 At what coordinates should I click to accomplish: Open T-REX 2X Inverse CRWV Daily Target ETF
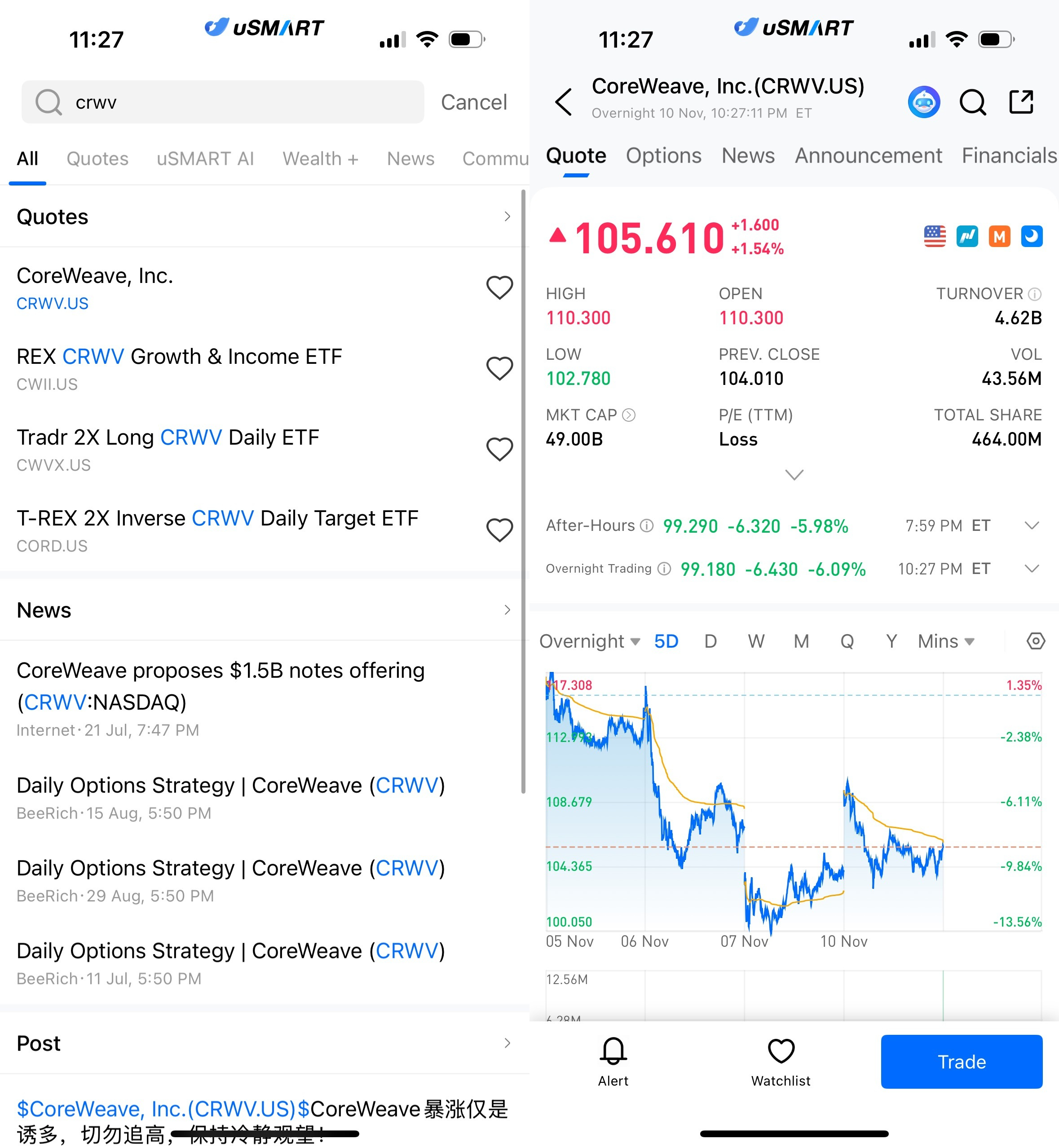click(218, 530)
